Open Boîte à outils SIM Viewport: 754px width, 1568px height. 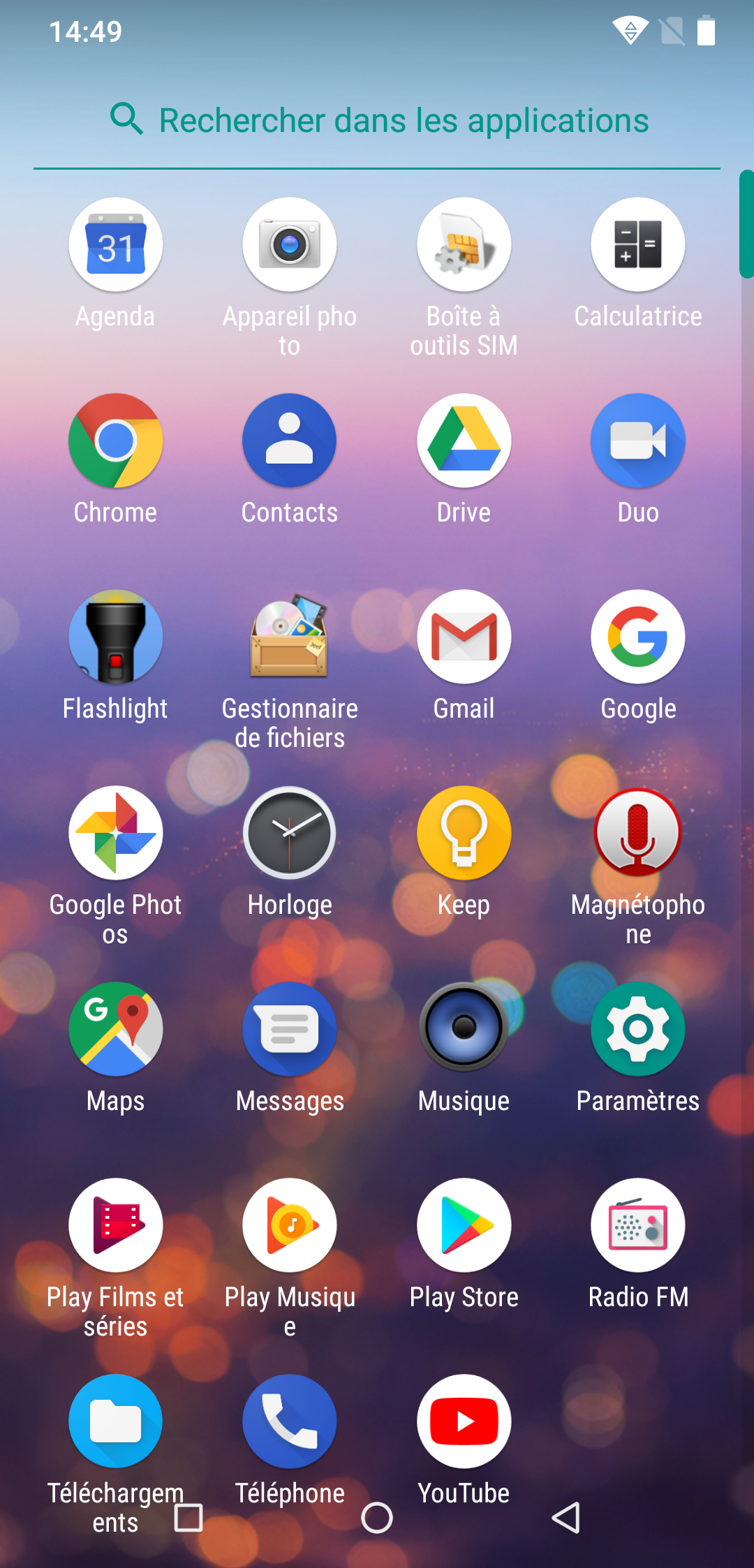(464, 245)
